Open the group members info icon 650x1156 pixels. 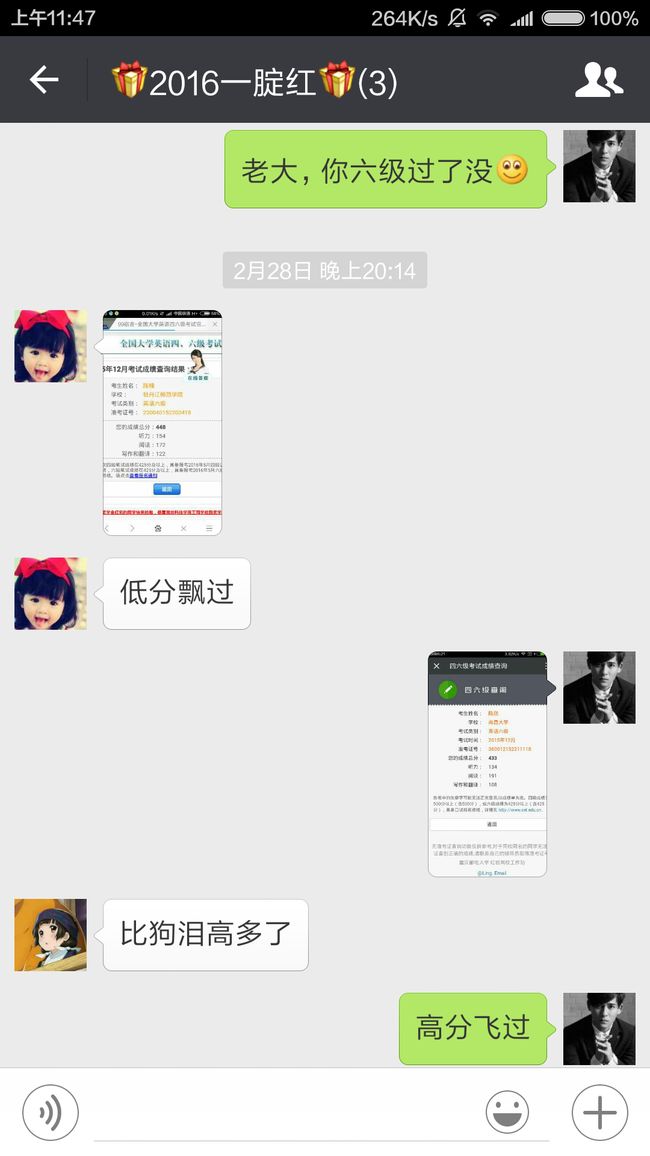click(x=598, y=80)
